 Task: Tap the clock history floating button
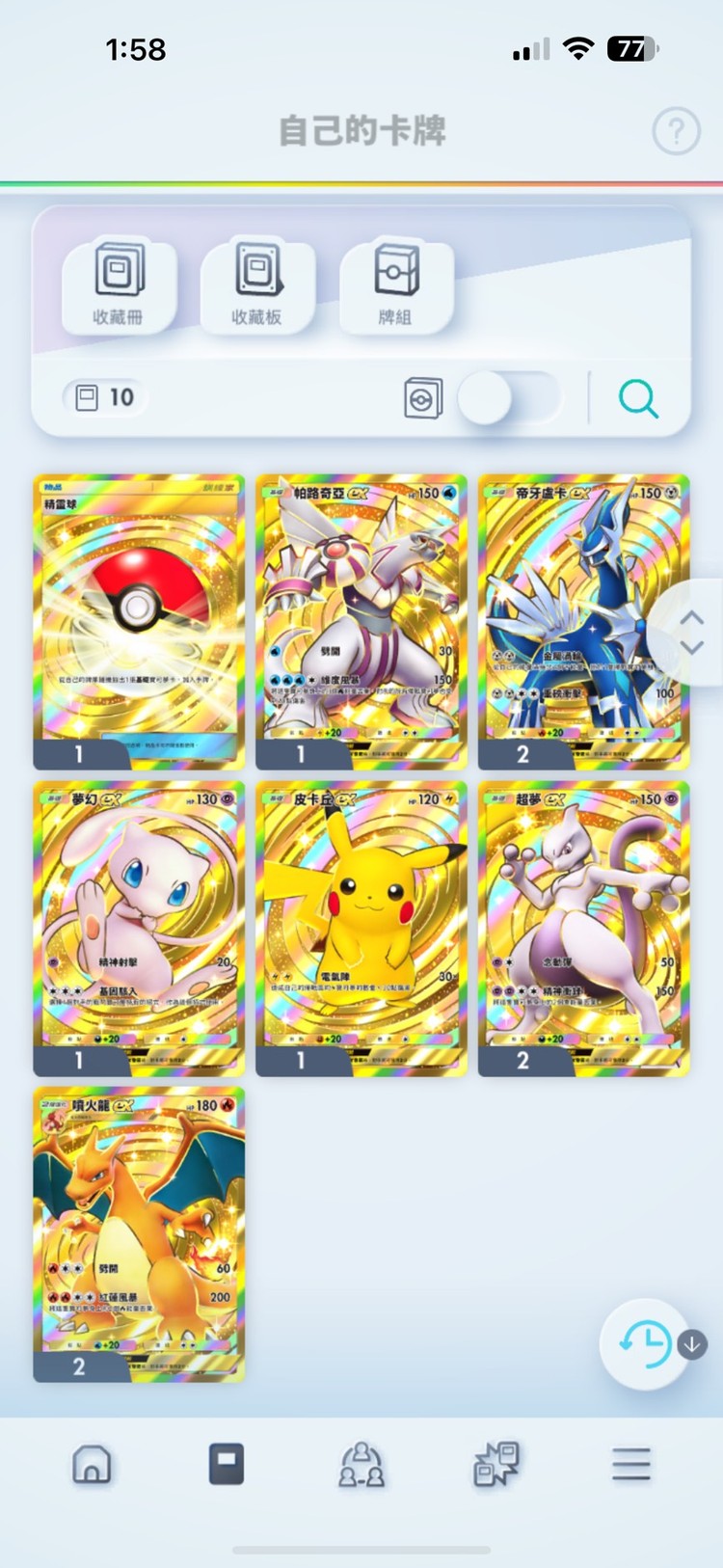[x=644, y=1343]
